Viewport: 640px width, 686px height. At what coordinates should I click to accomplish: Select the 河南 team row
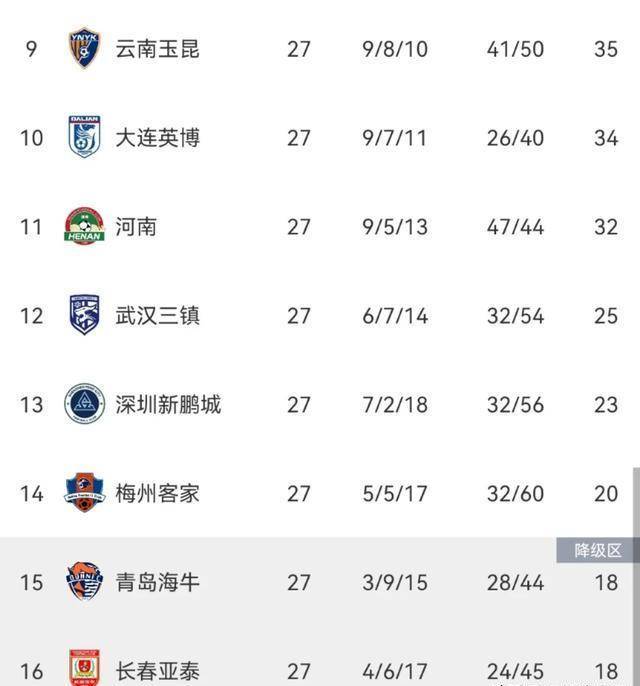click(x=135, y=227)
